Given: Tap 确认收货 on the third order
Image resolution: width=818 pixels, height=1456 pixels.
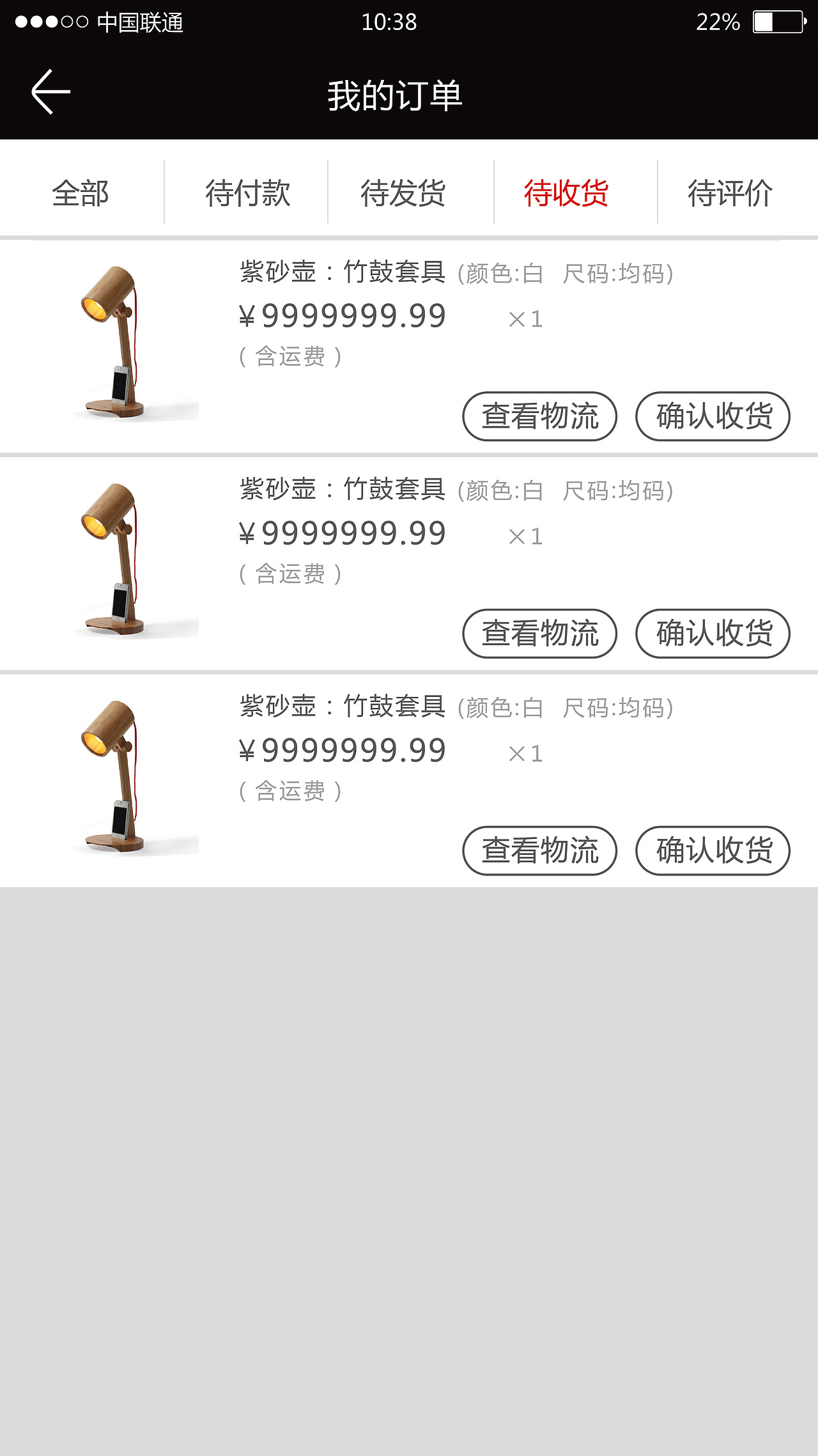Looking at the screenshot, I should (712, 850).
